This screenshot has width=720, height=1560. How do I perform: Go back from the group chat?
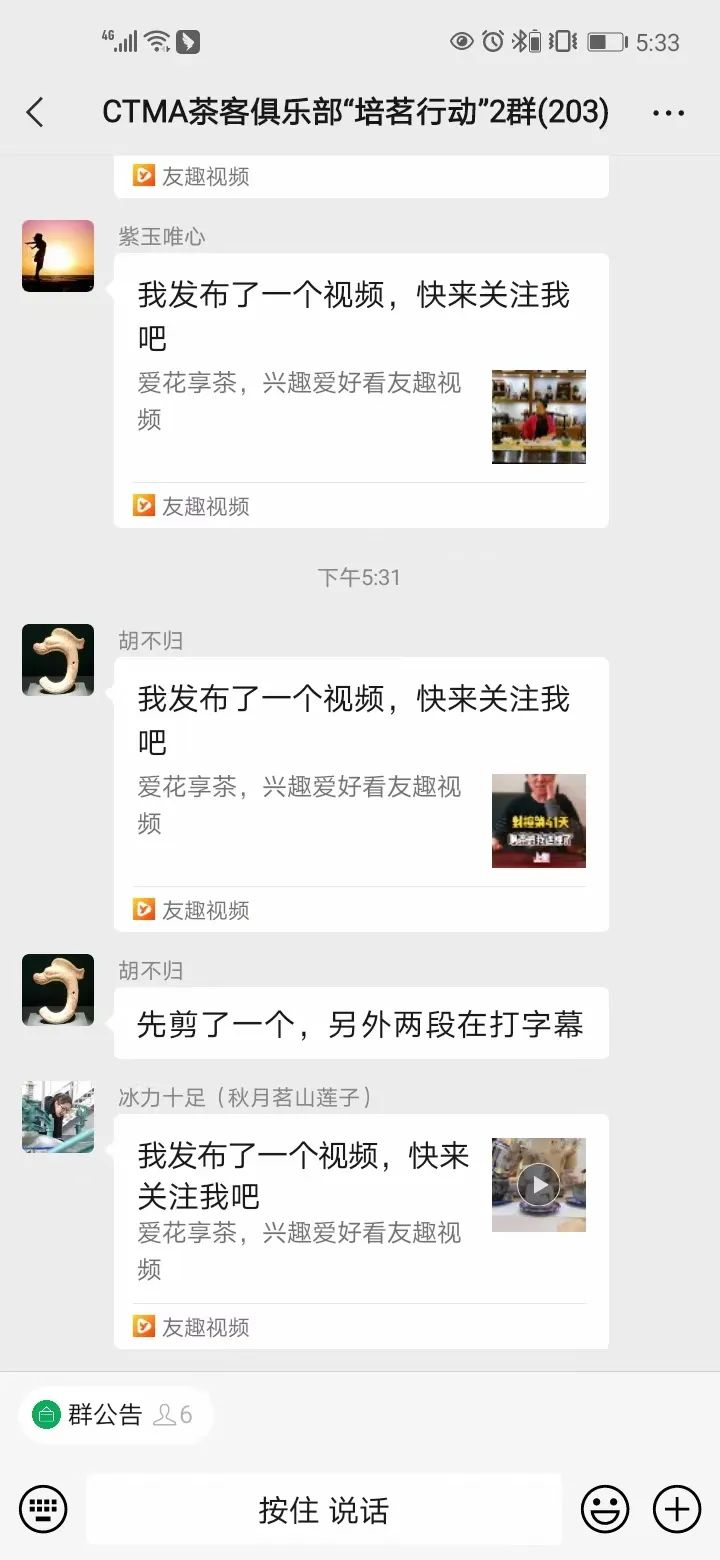pyautogui.click(x=35, y=112)
